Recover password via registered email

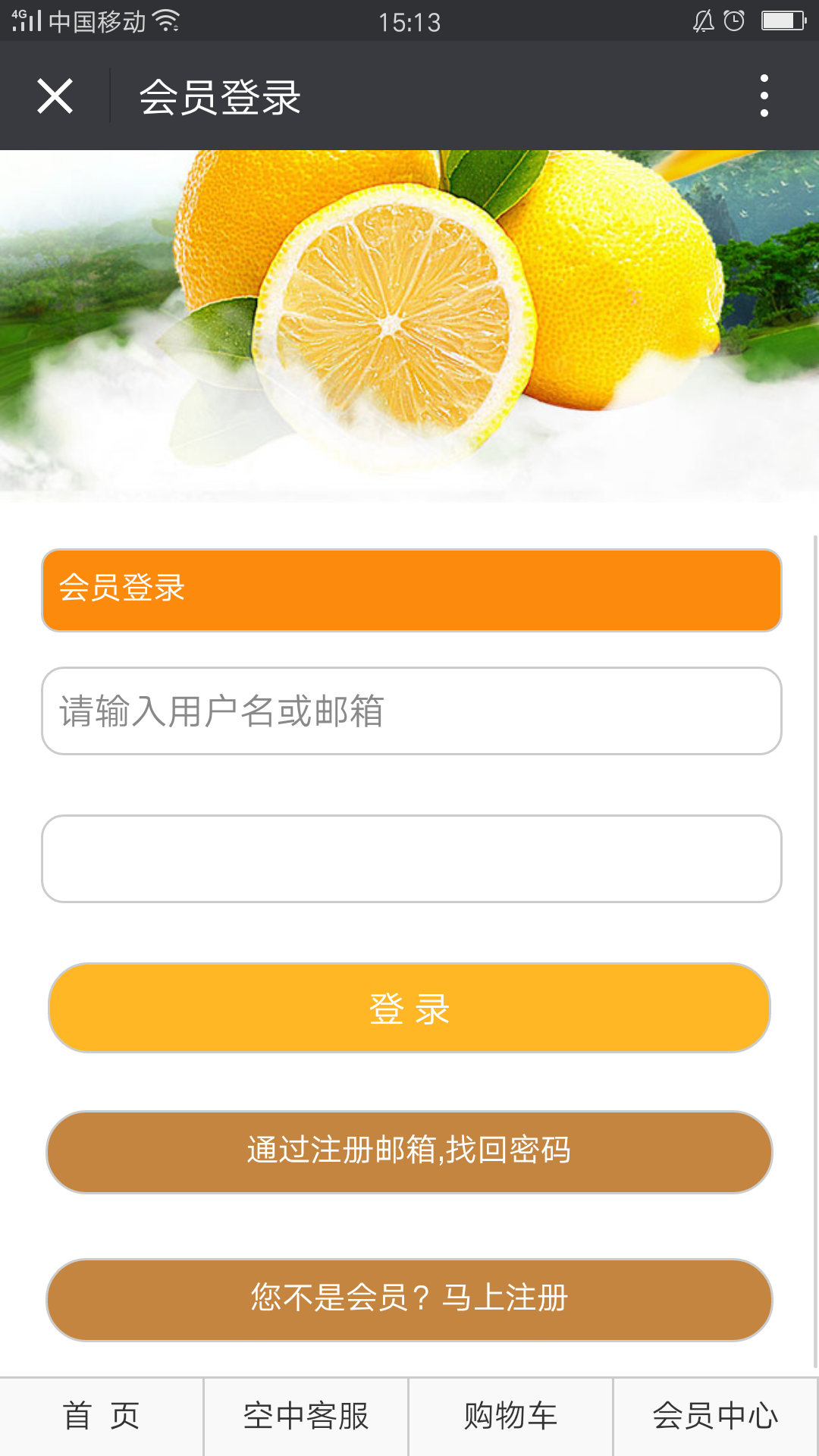tap(409, 1151)
